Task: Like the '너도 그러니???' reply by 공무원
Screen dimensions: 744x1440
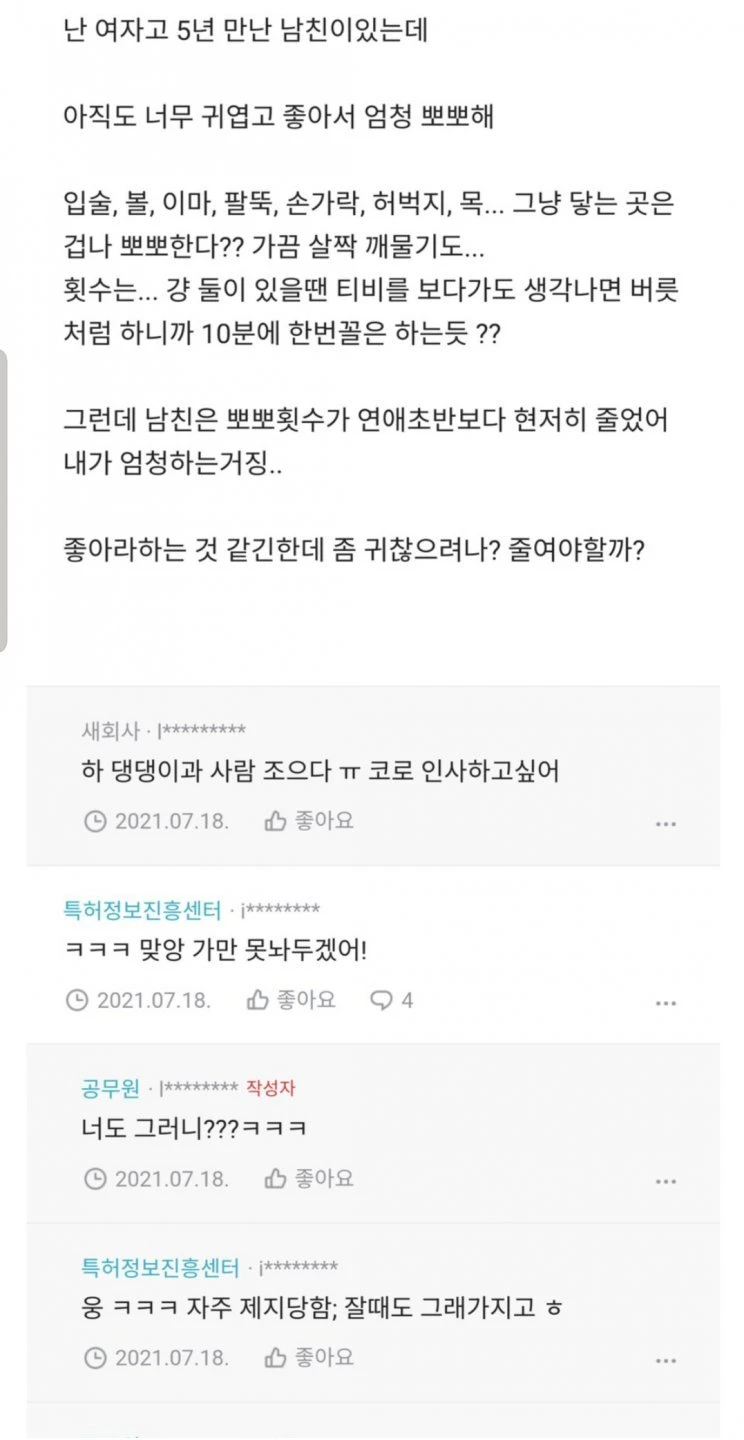Action: (309, 1178)
